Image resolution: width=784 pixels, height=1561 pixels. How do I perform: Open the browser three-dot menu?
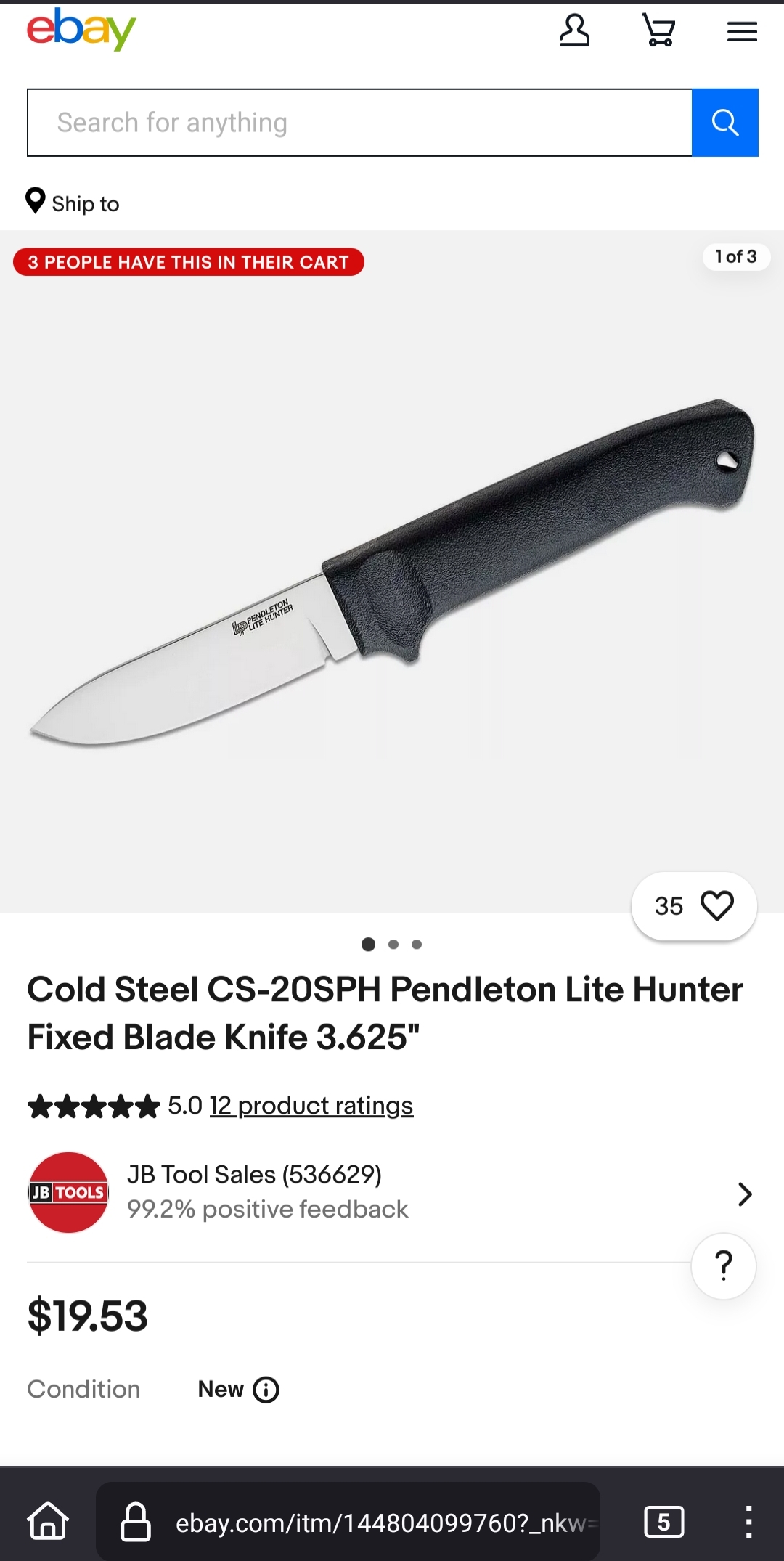point(748,1522)
